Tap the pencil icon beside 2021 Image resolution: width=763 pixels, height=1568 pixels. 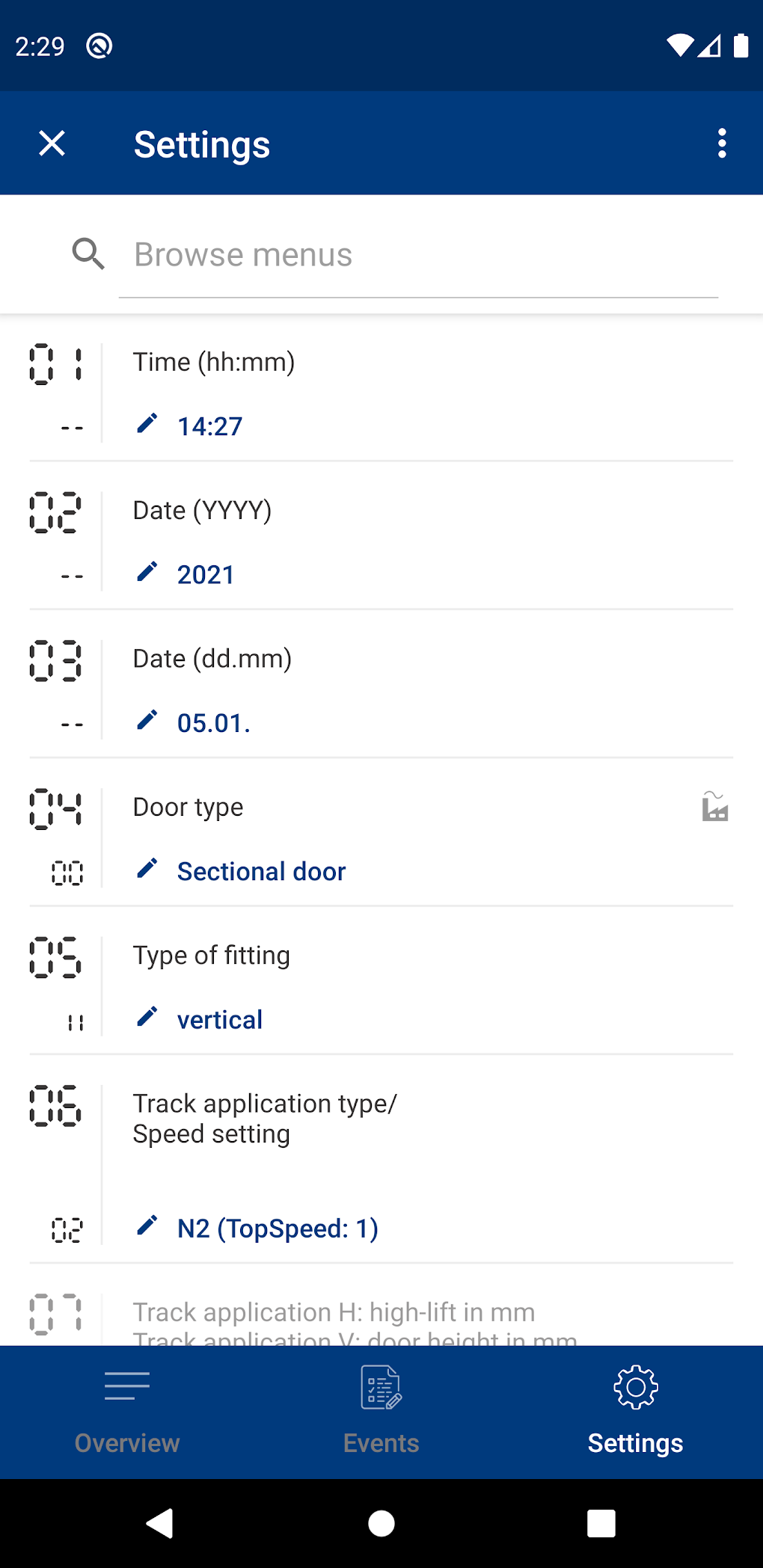[x=147, y=572]
